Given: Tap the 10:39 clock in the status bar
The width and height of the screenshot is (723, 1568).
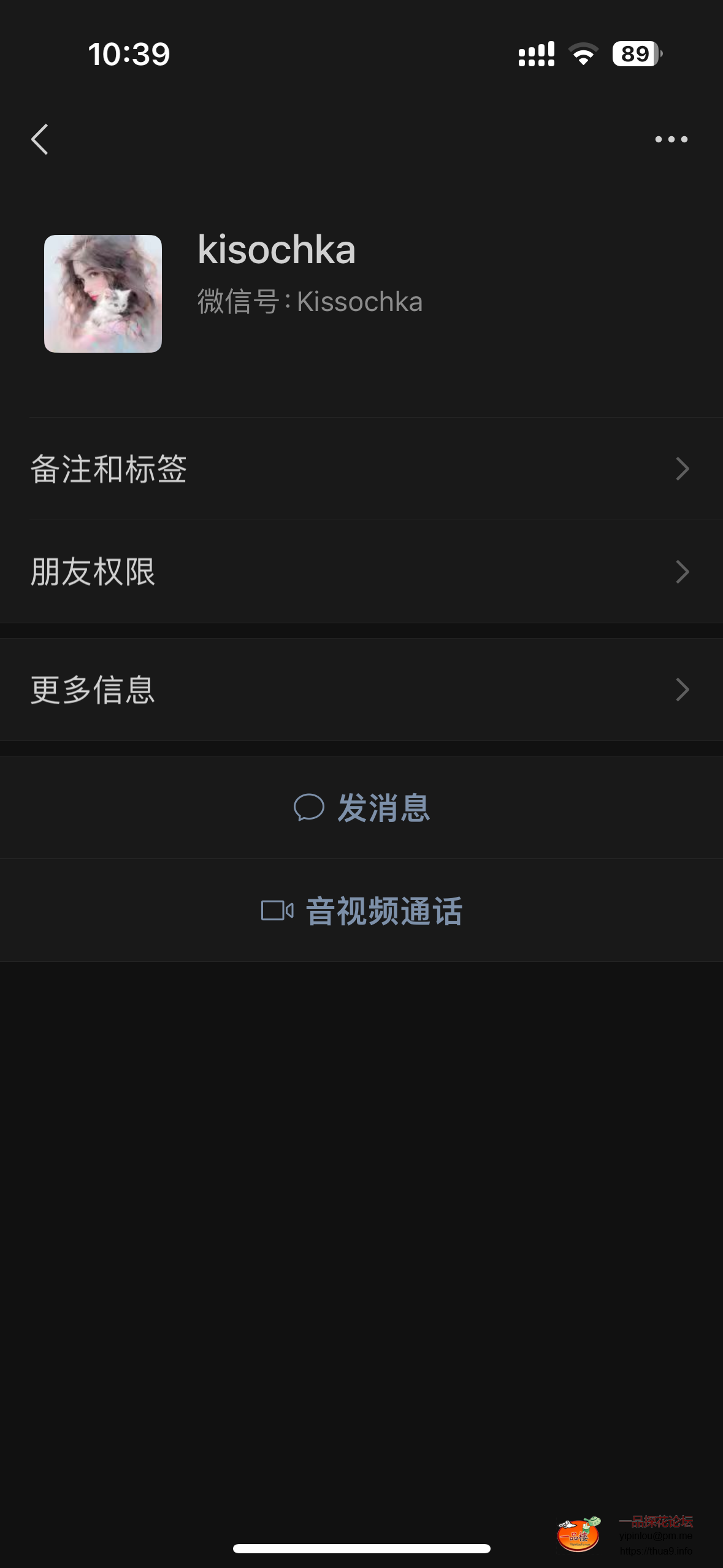Looking at the screenshot, I should click(127, 55).
